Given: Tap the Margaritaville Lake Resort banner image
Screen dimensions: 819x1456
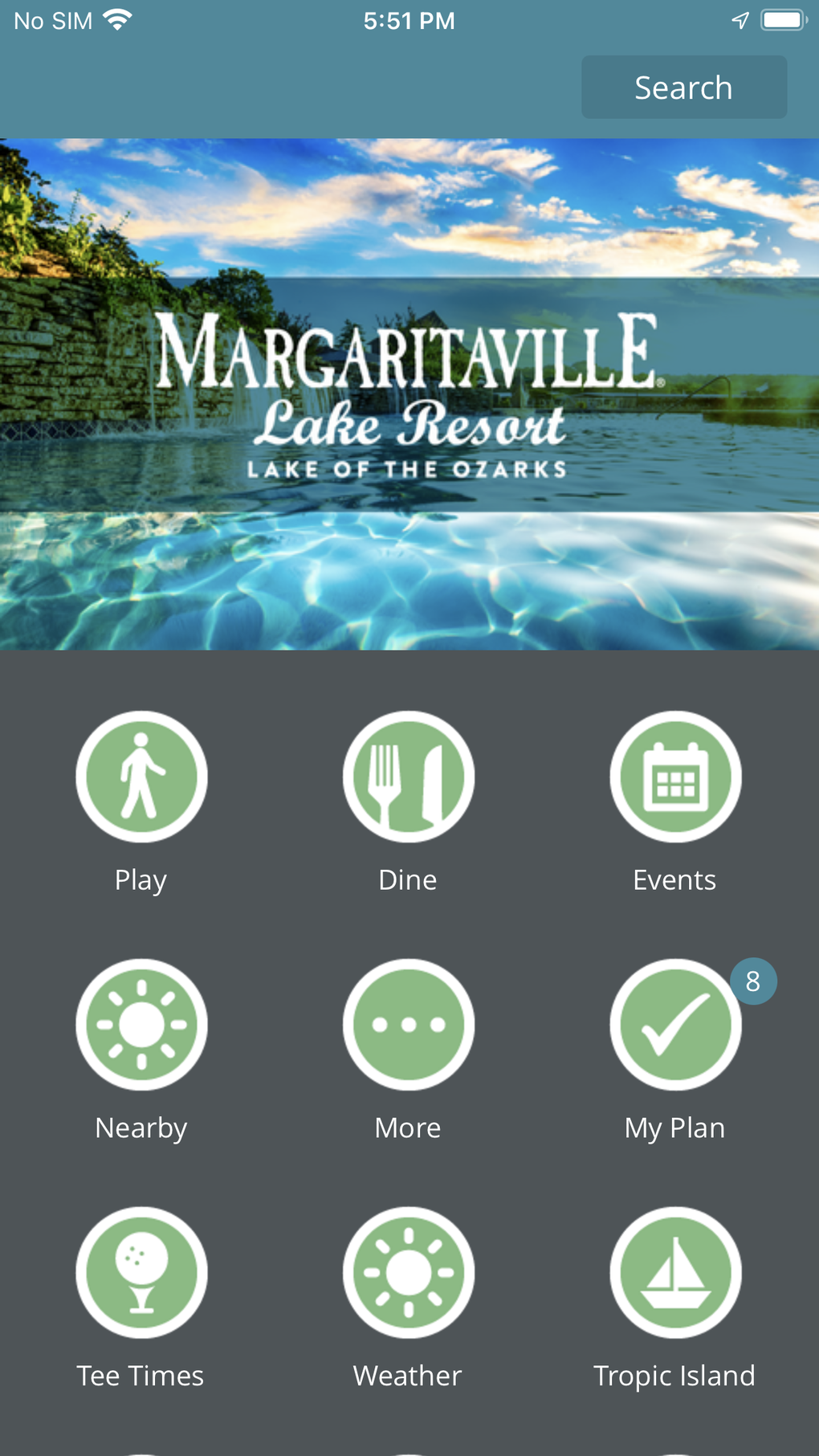Looking at the screenshot, I should [409, 394].
